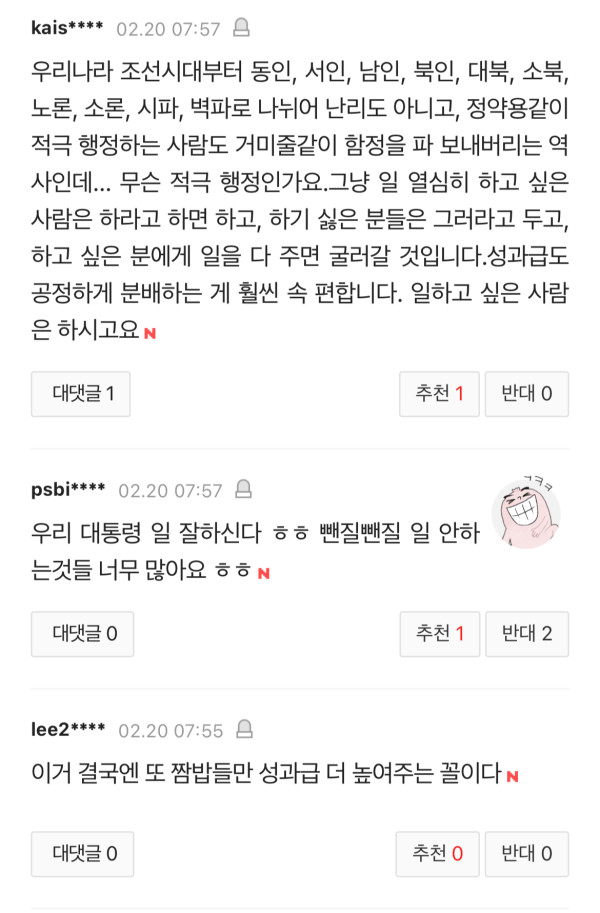Open replies on lee2**** comment
The width and height of the screenshot is (600, 913).
[x=83, y=854]
